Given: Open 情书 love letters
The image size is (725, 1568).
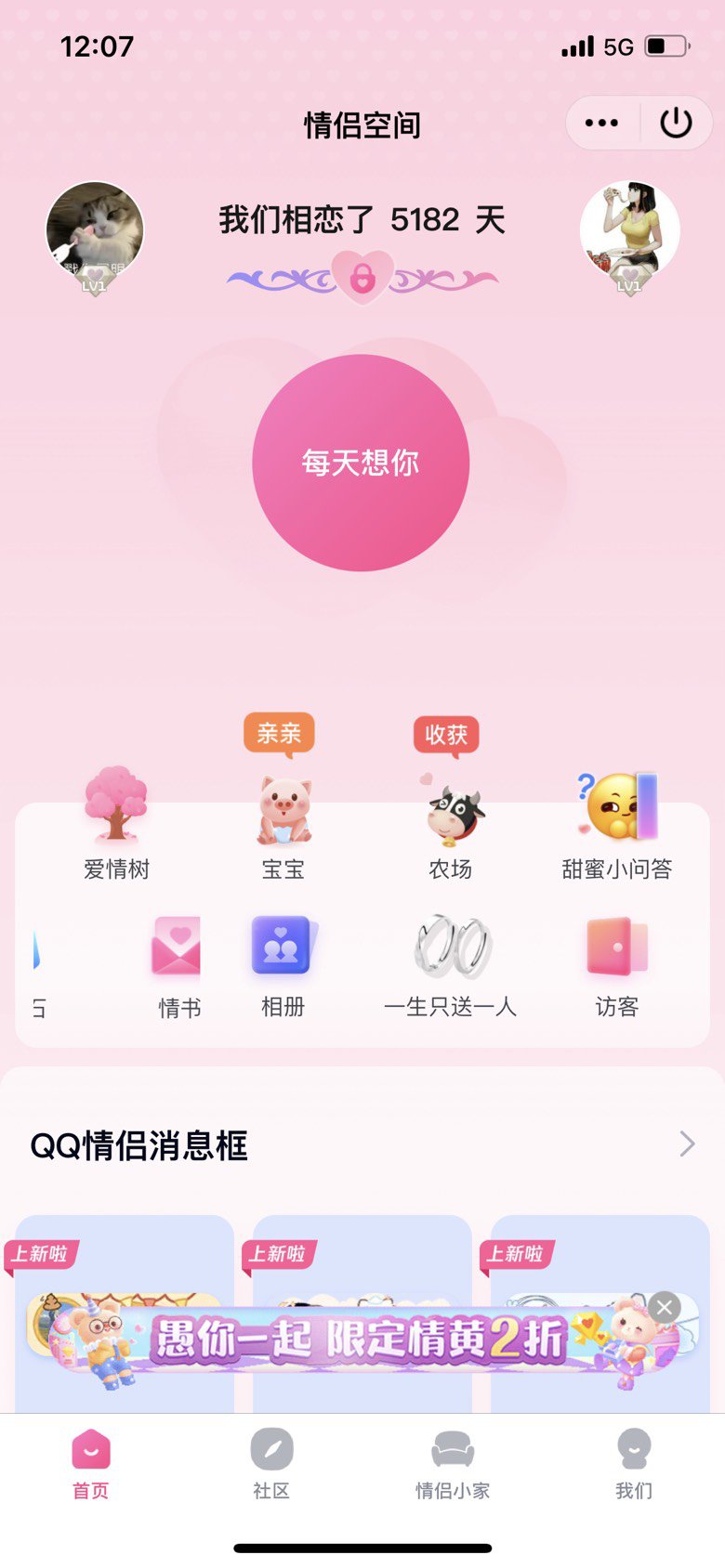Looking at the screenshot, I should 178,968.
